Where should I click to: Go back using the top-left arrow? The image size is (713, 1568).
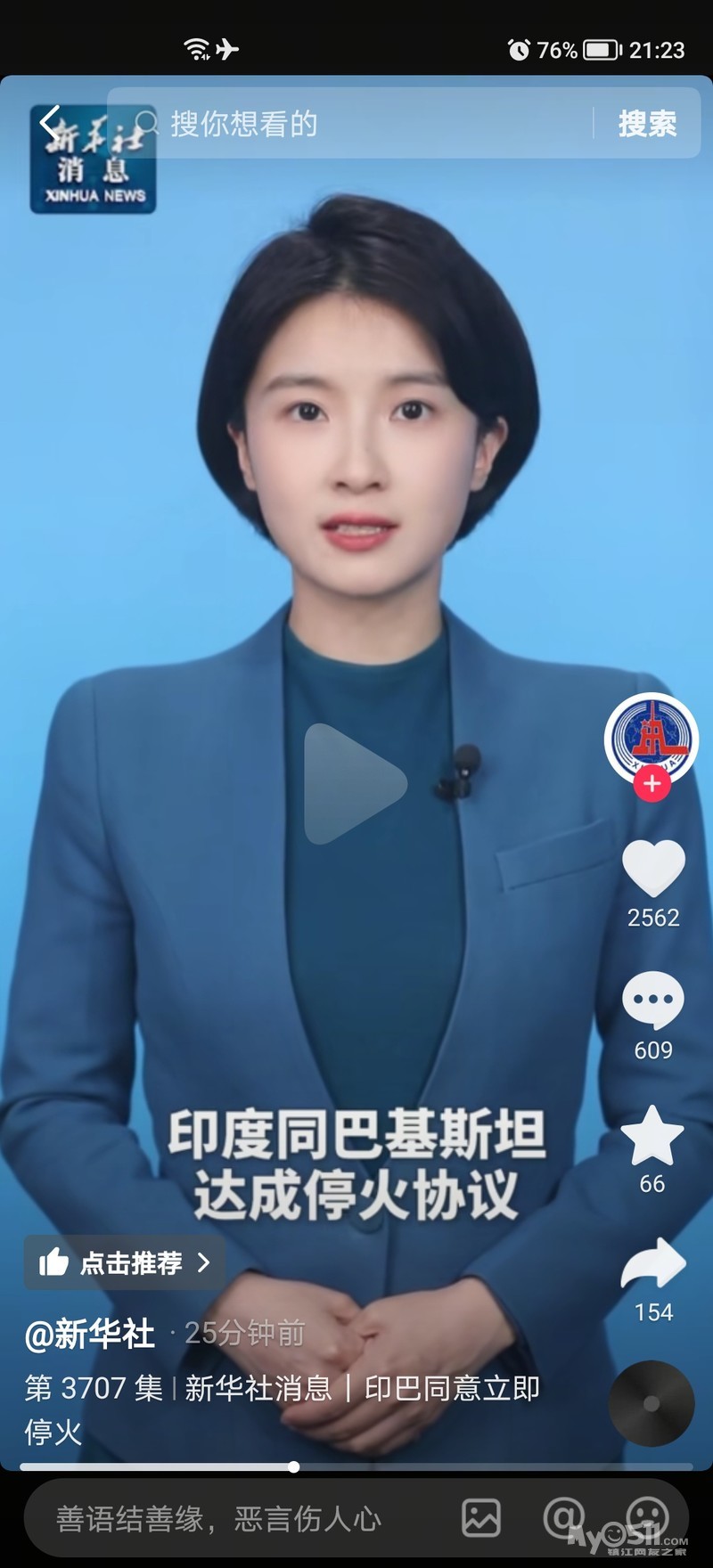click(49, 123)
